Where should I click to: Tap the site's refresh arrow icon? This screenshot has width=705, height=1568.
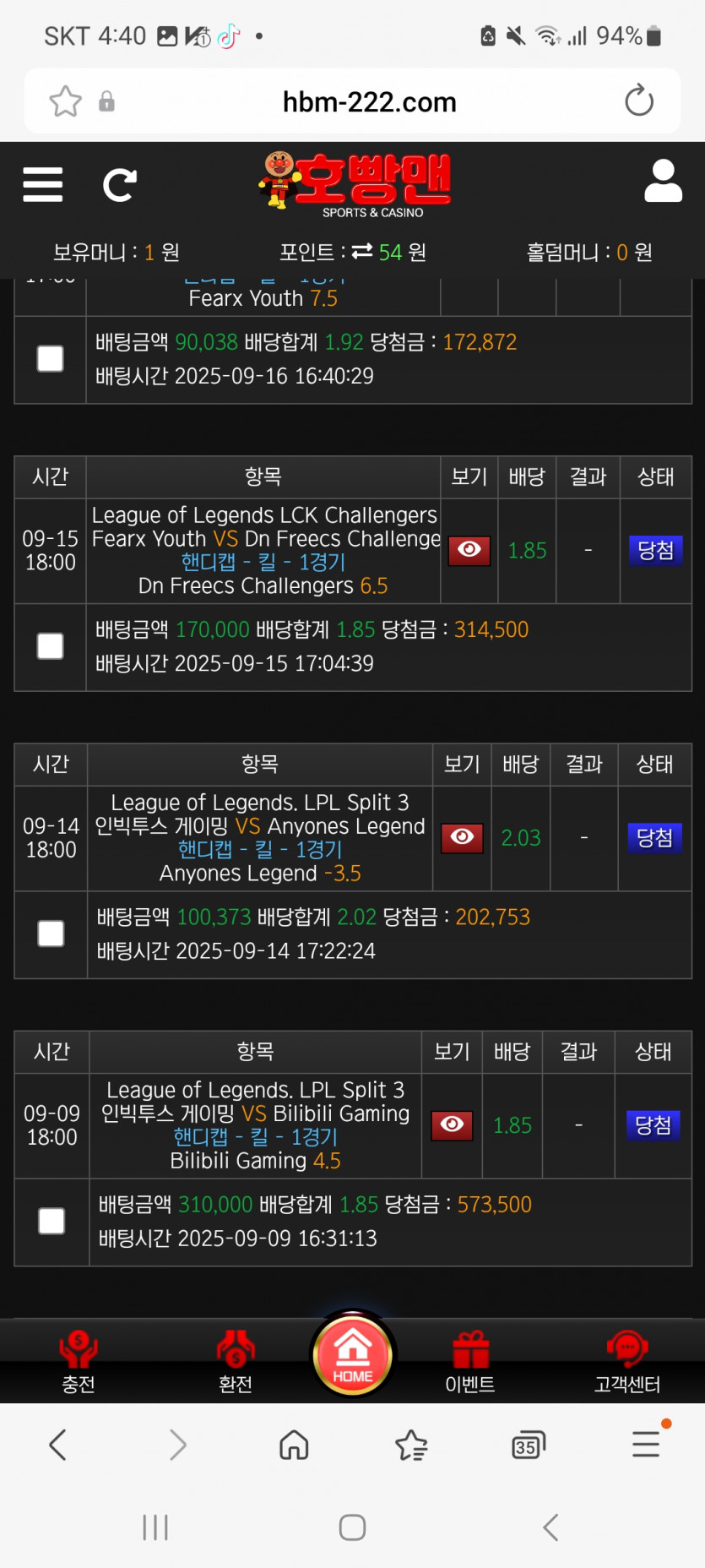[120, 185]
